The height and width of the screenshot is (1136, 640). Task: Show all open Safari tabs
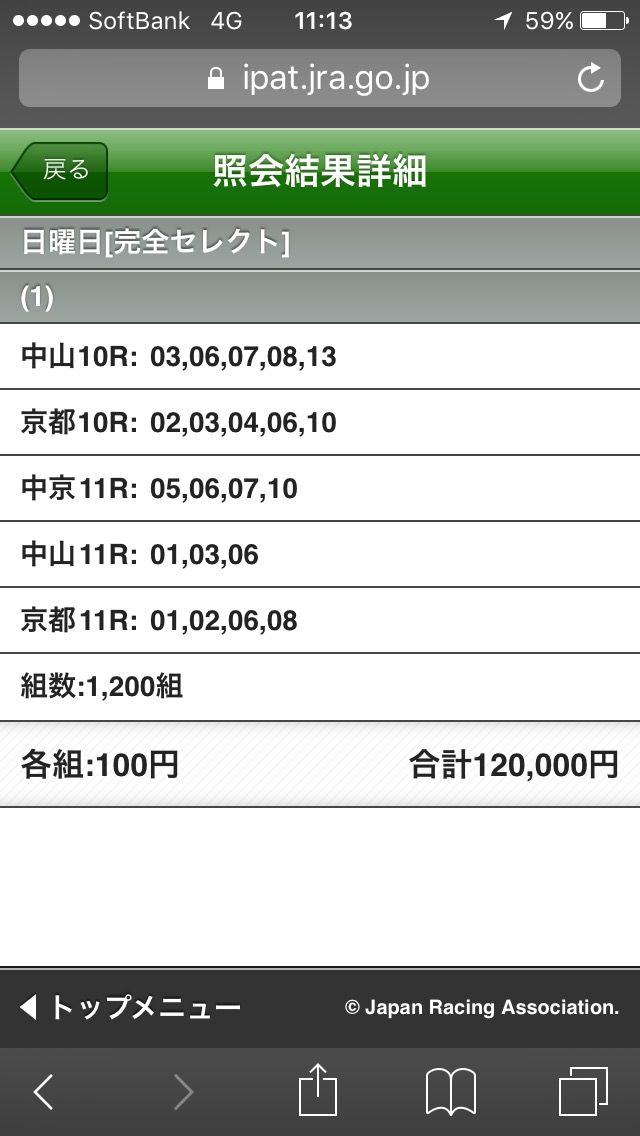point(583,1092)
